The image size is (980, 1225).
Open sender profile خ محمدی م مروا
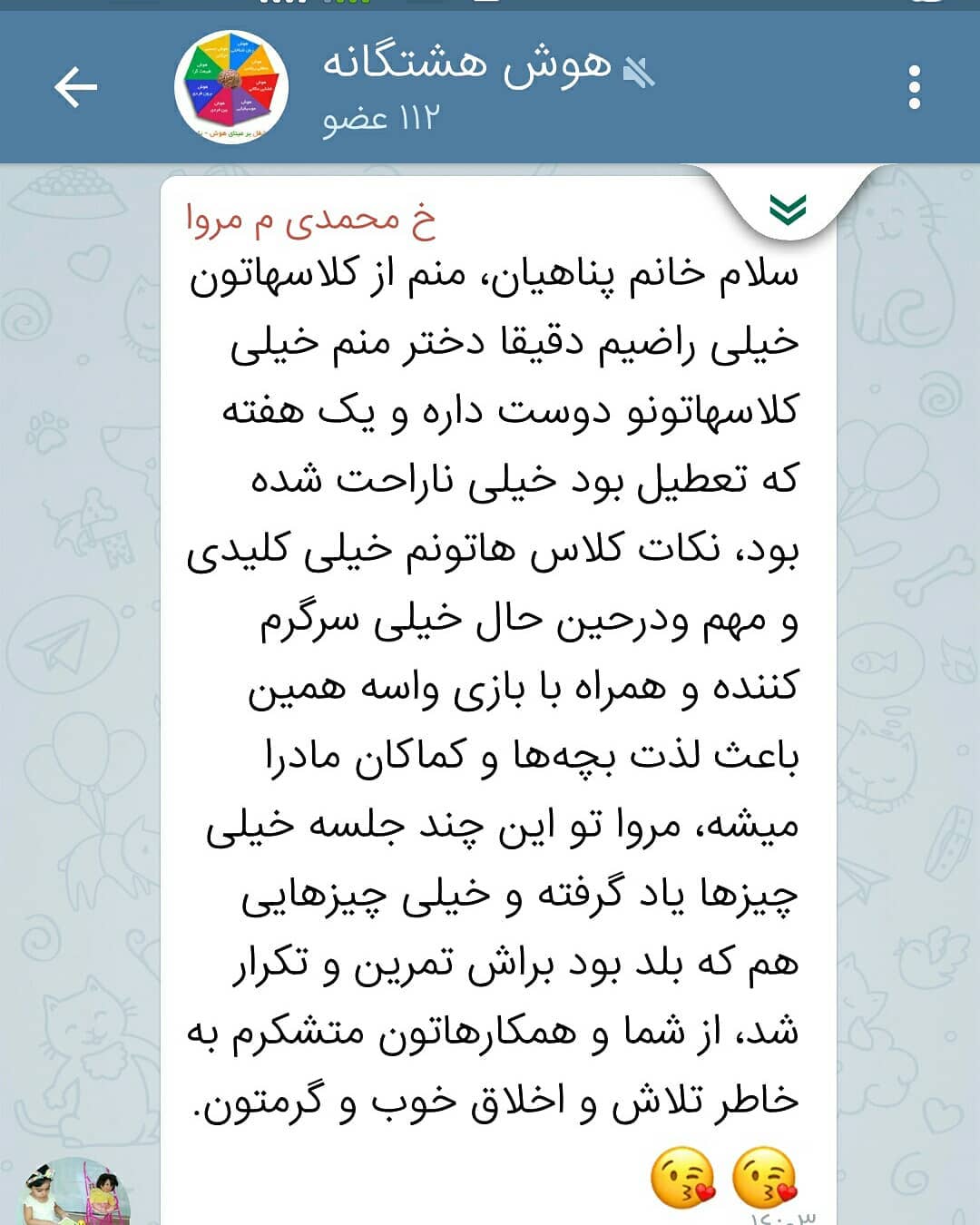point(311,220)
